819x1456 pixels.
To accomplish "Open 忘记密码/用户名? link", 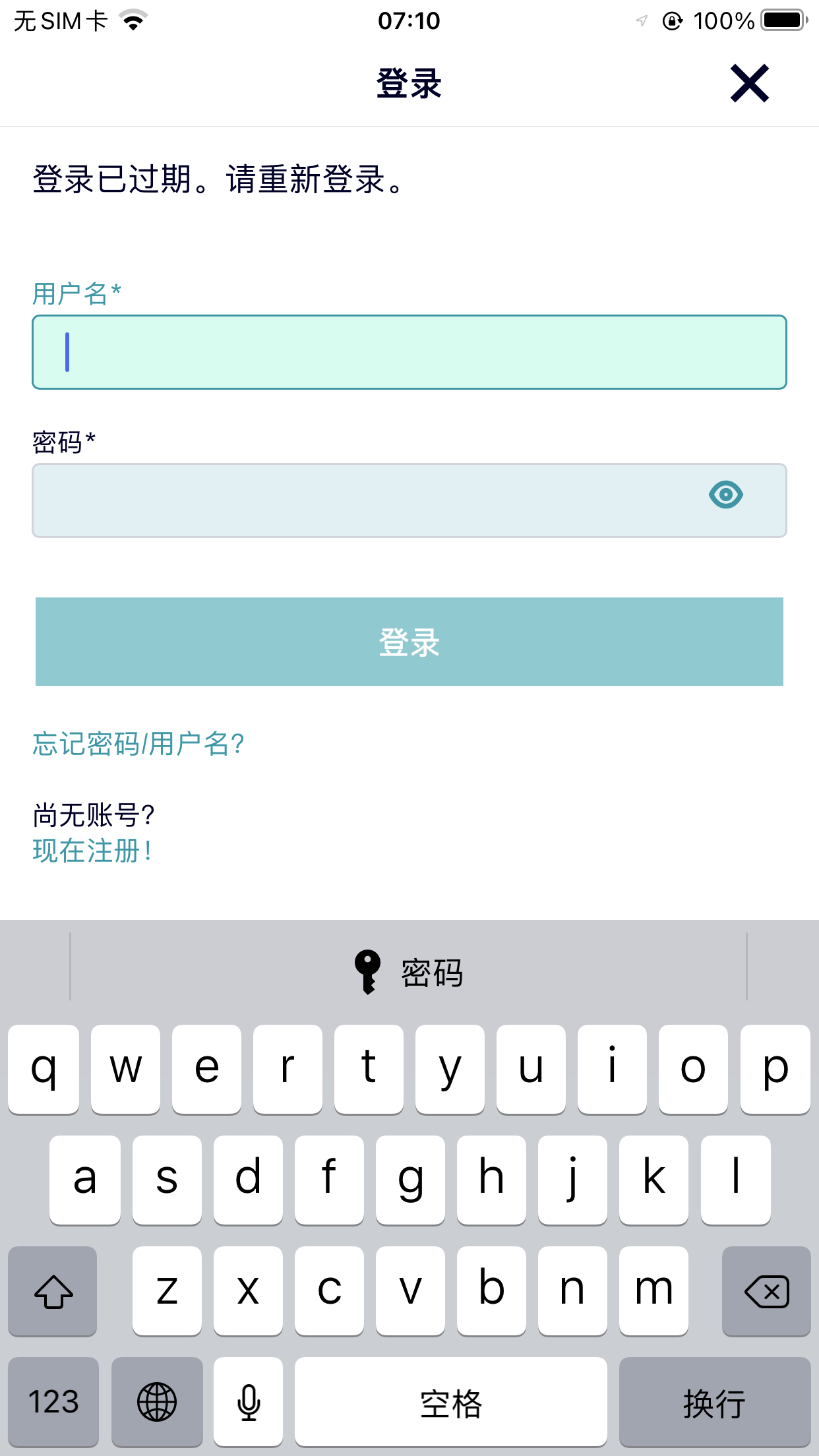I will 138,744.
